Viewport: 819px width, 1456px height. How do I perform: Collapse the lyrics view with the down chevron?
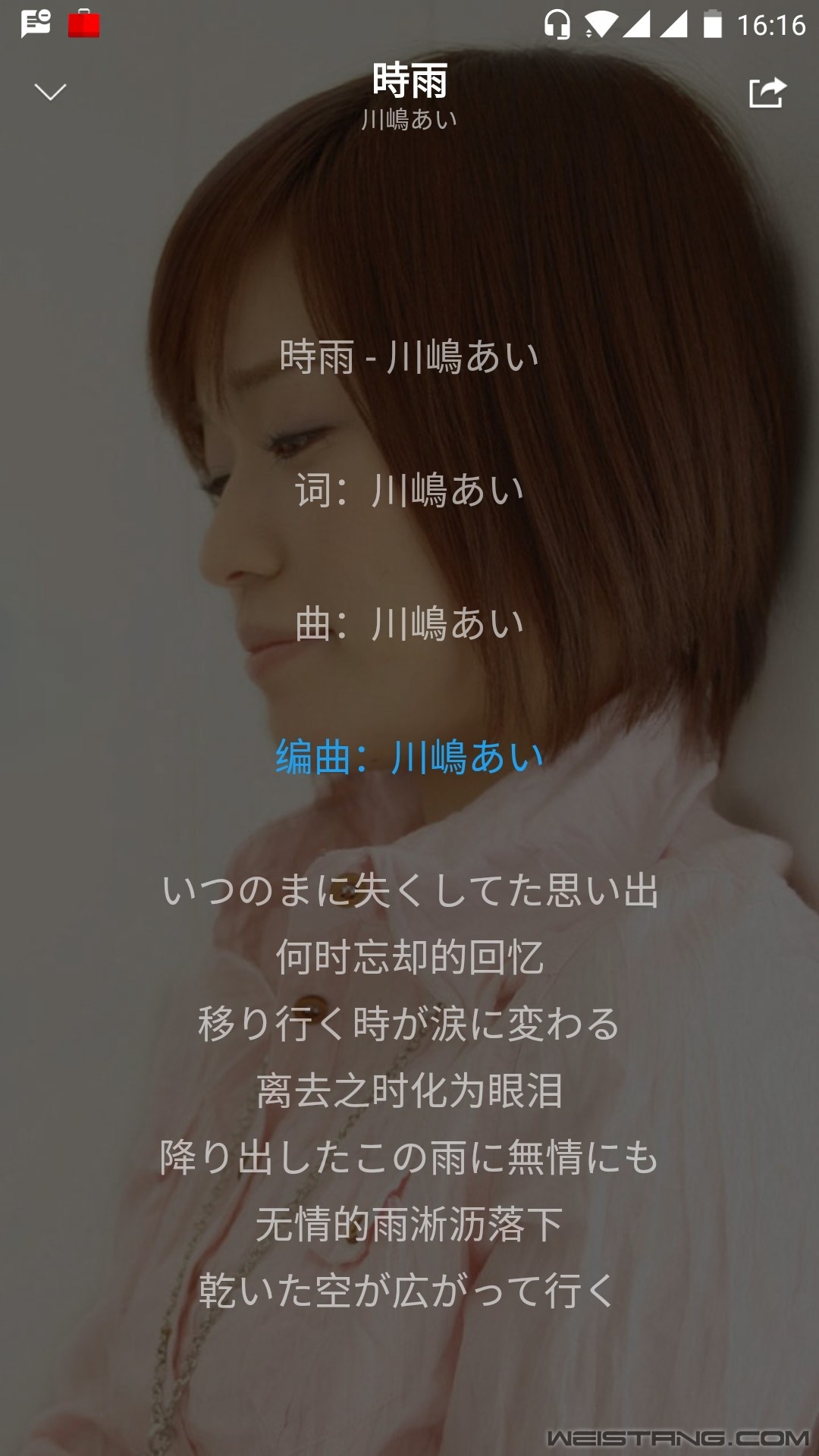(51, 93)
